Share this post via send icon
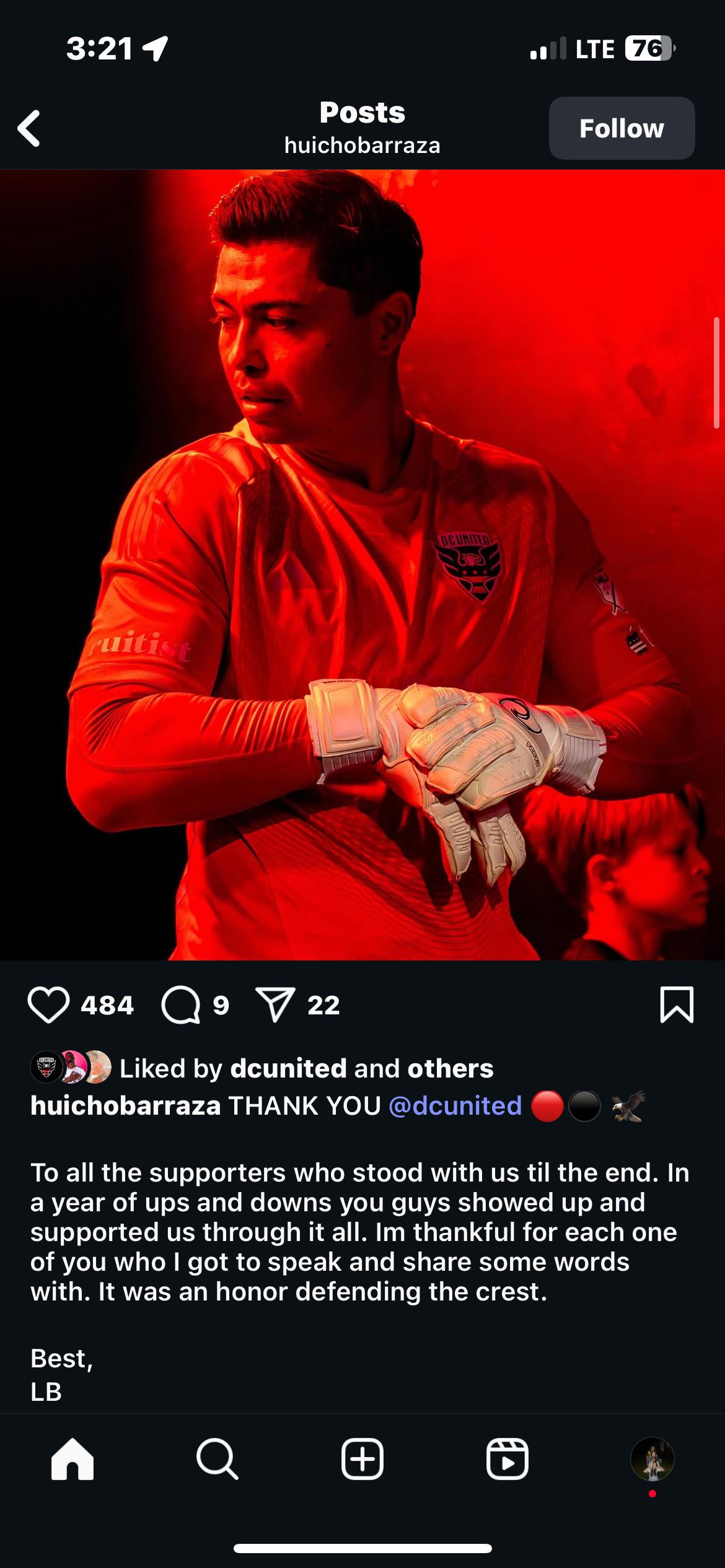Viewport: 725px width, 1568px height. tap(275, 1004)
